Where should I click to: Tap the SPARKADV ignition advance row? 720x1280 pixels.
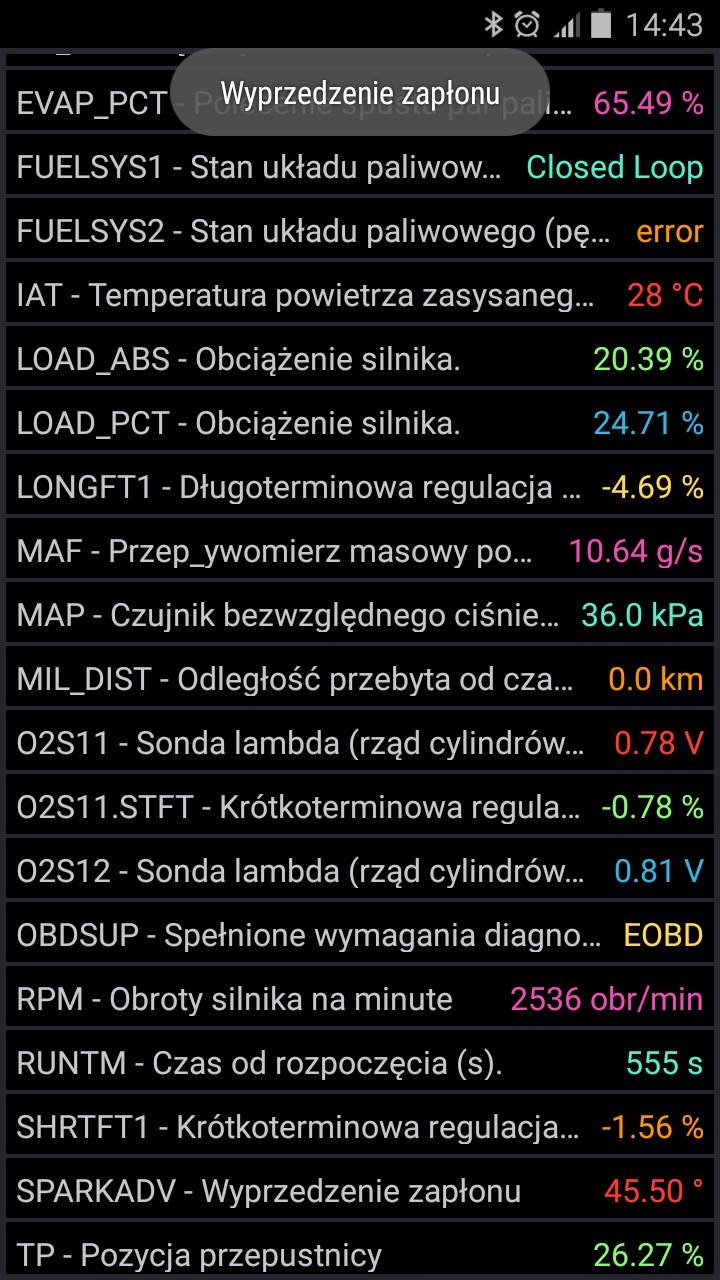[x=360, y=1191]
